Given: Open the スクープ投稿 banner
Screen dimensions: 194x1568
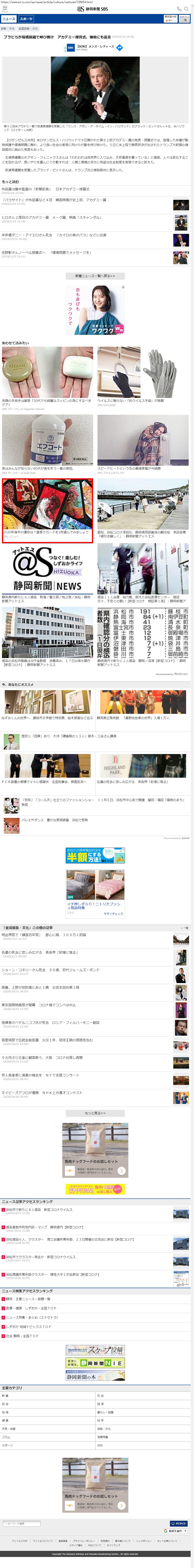Looking at the screenshot, I should pyautogui.click(x=95, y=1350).
